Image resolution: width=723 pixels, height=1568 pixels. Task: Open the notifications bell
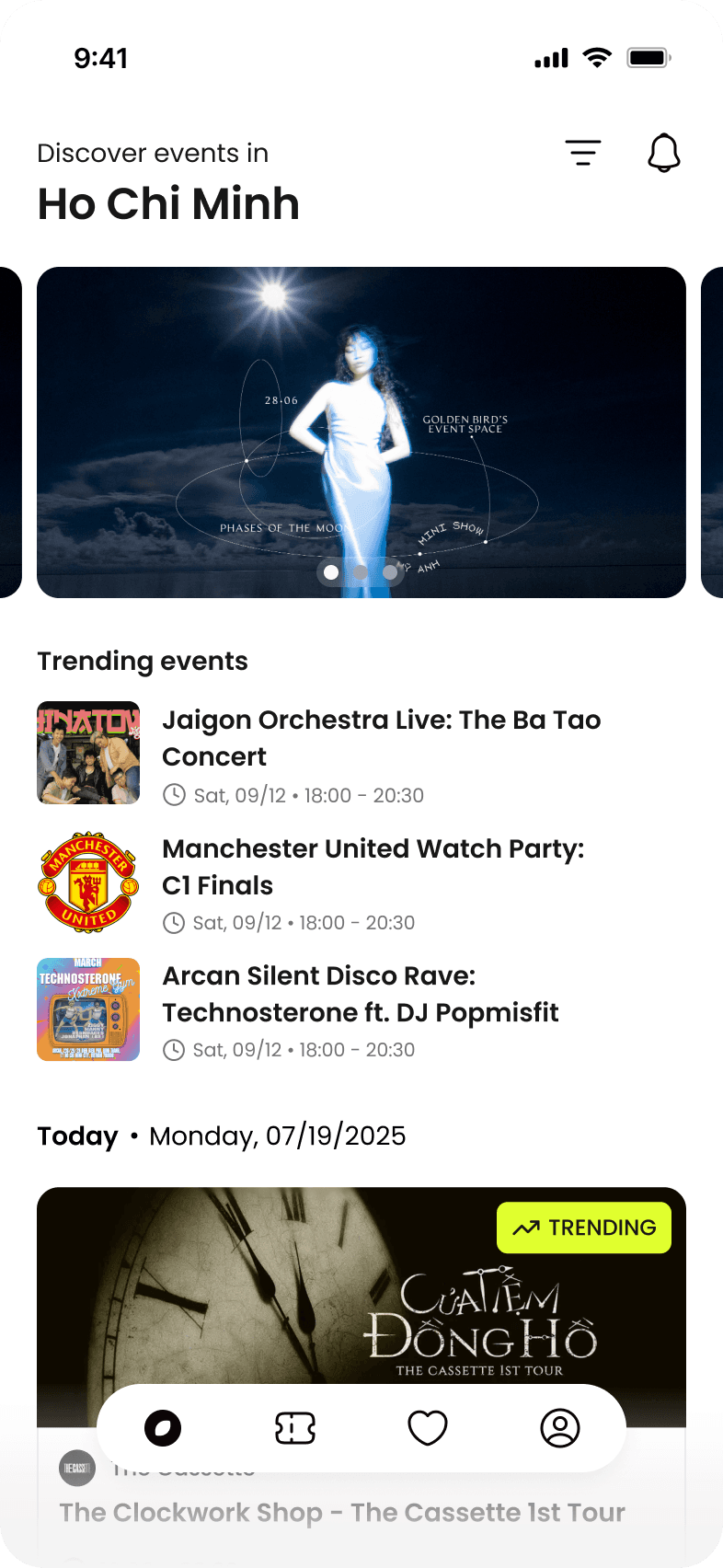663,153
